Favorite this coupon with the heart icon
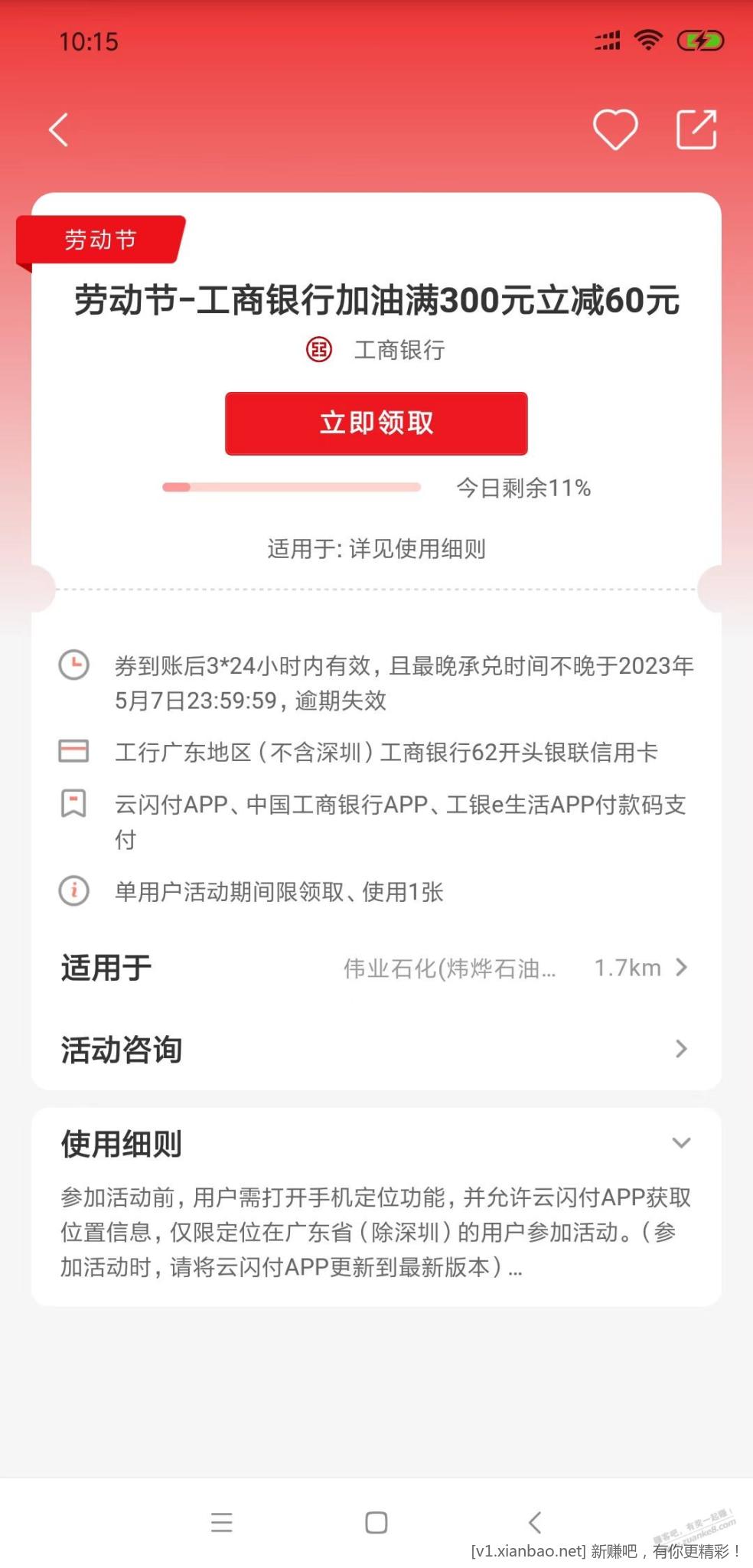This screenshot has height=1568, width=753. click(614, 129)
